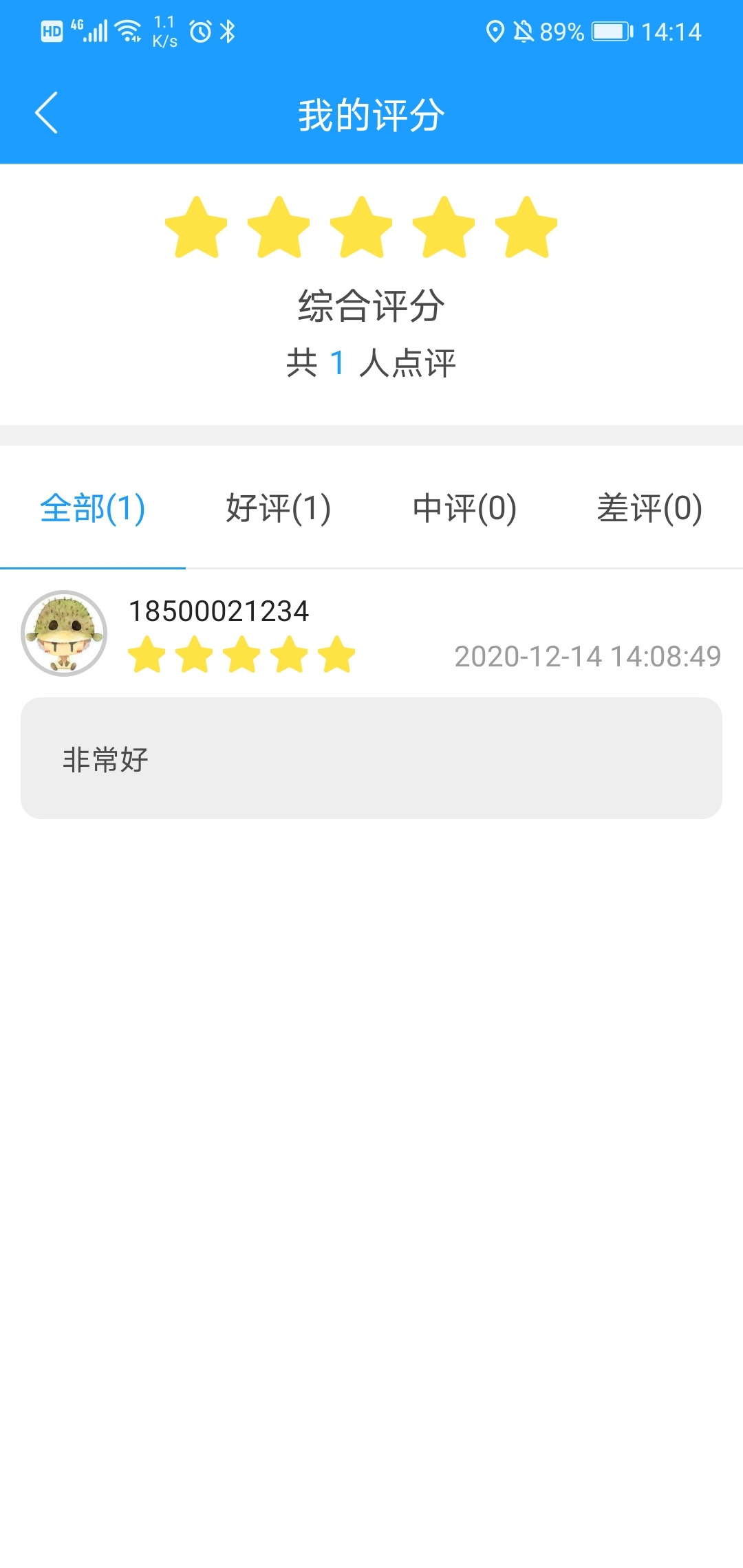743x1568 pixels.
Task: Switch to the 中评(0) tab
Action: (x=464, y=509)
